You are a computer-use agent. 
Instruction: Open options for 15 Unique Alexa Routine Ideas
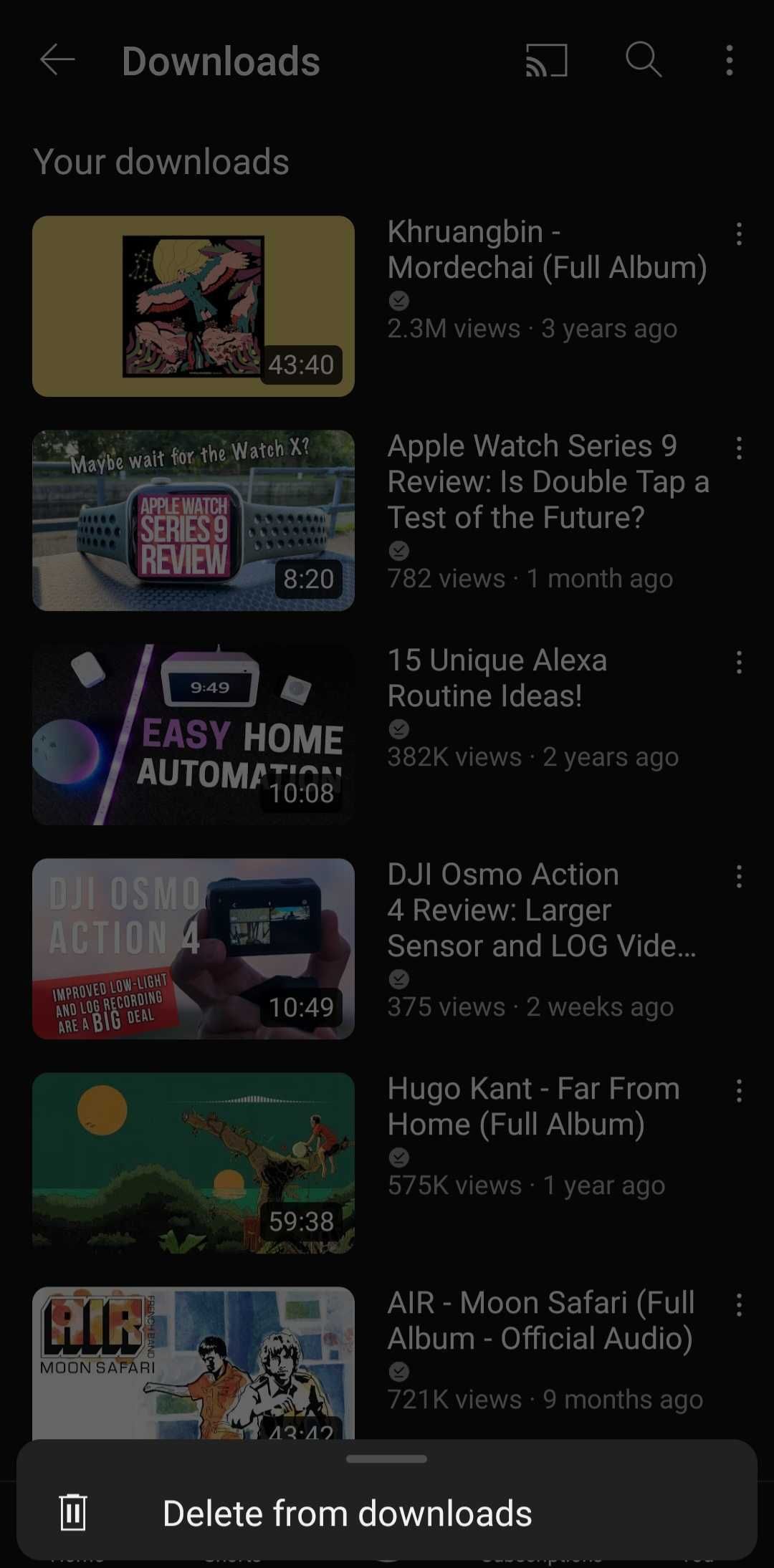coord(740,663)
